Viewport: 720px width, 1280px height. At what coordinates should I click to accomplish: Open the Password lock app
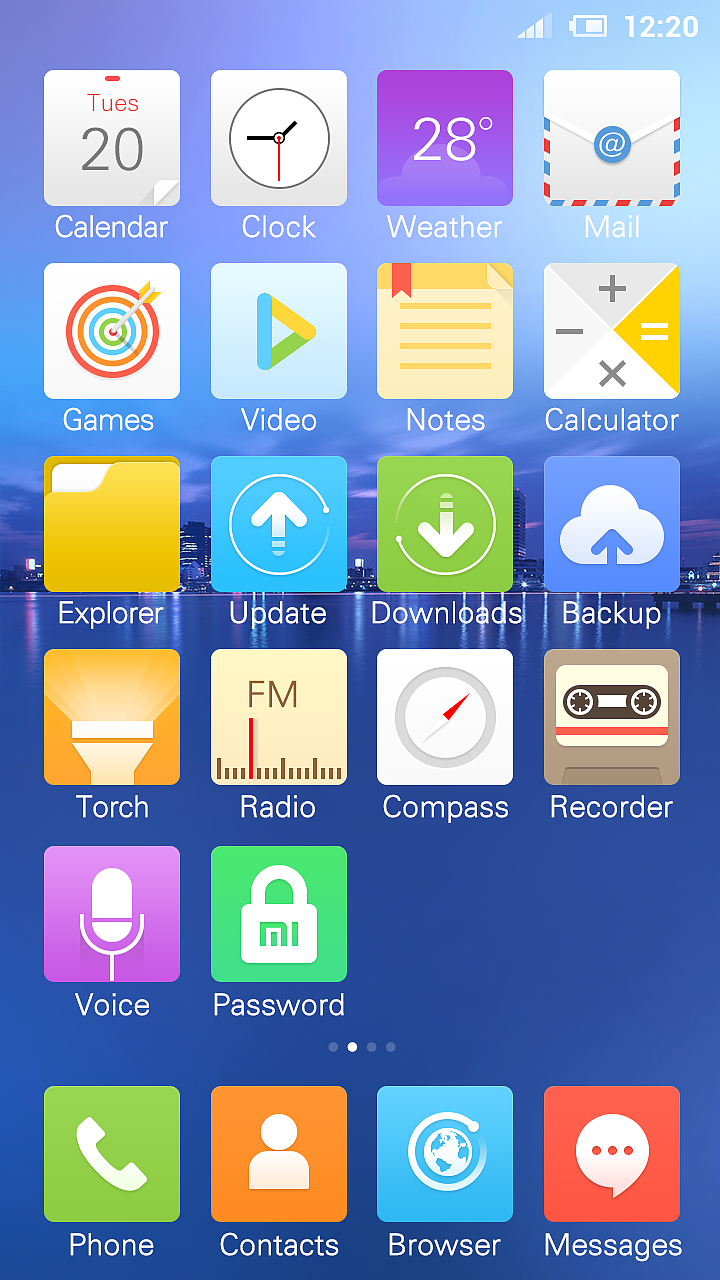click(279, 914)
